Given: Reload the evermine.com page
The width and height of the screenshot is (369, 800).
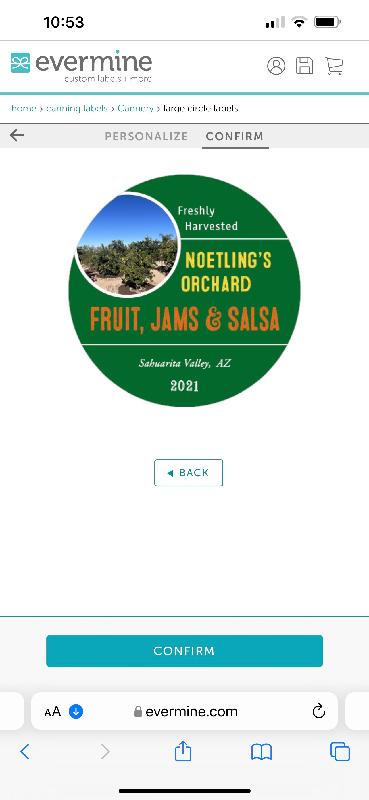Looking at the screenshot, I should click(x=318, y=711).
